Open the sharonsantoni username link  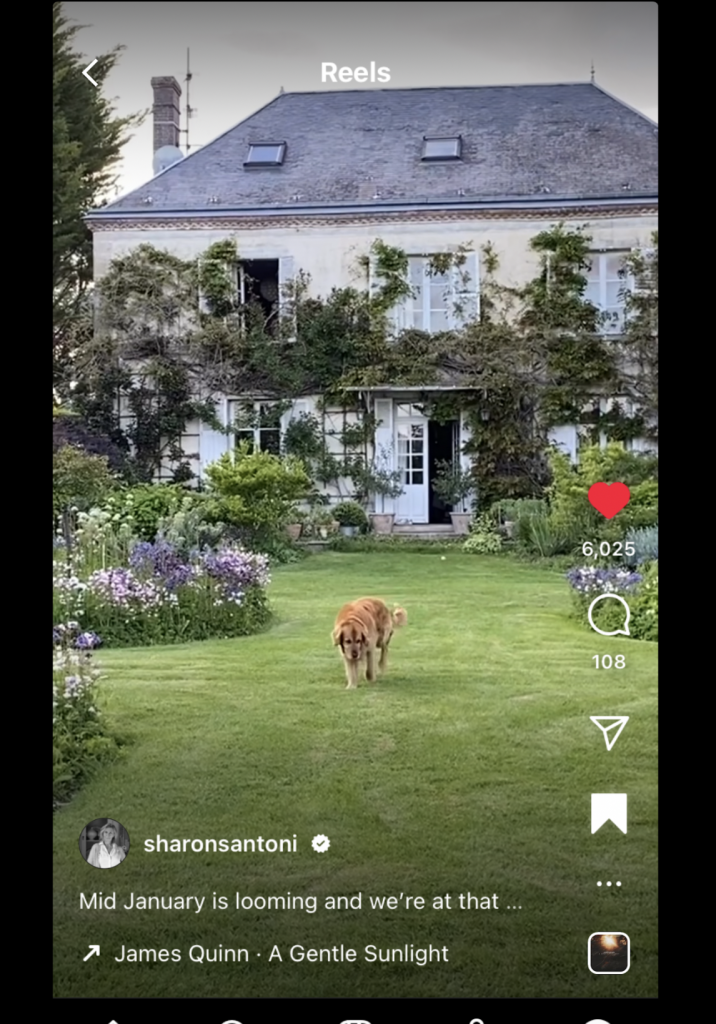tap(220, 844)
